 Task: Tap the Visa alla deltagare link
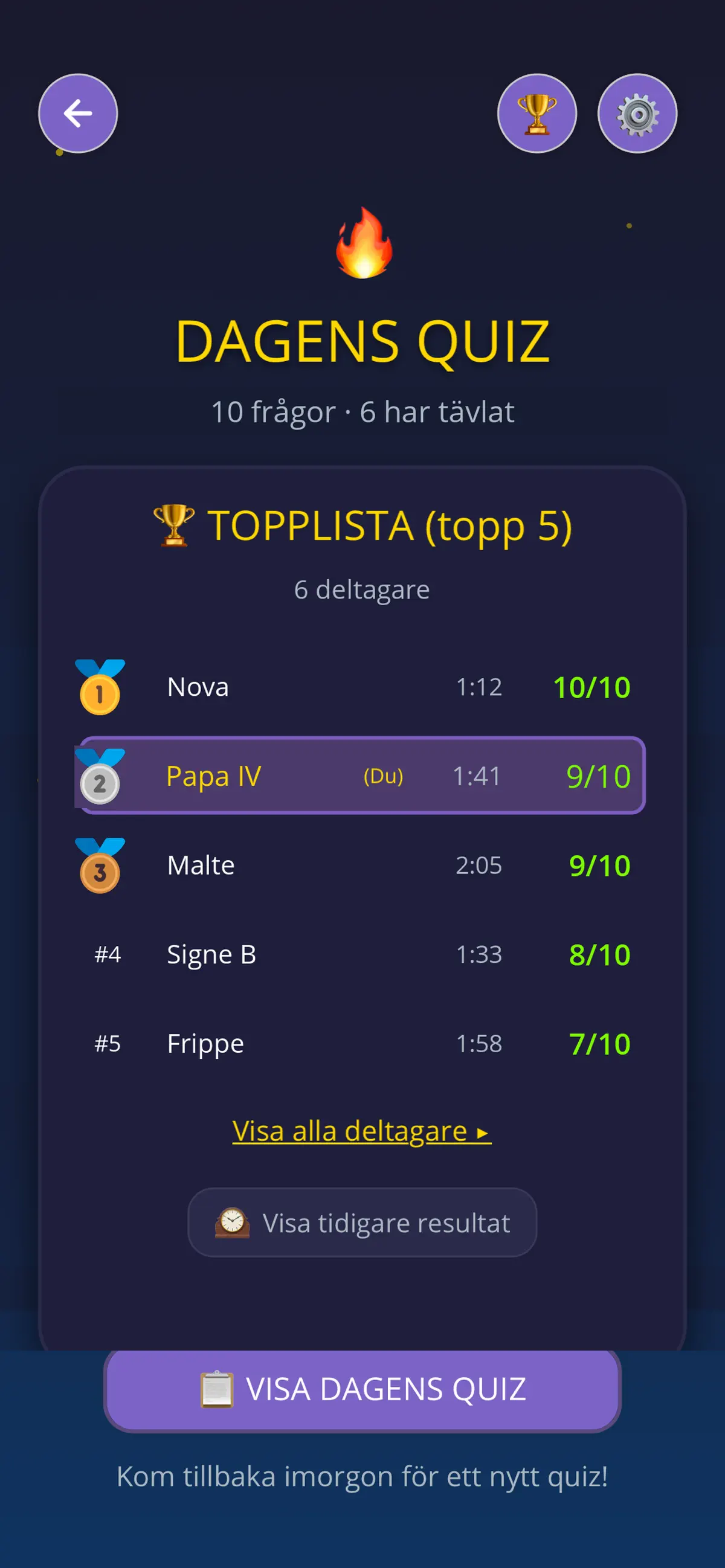click(x=362, y=1131)
